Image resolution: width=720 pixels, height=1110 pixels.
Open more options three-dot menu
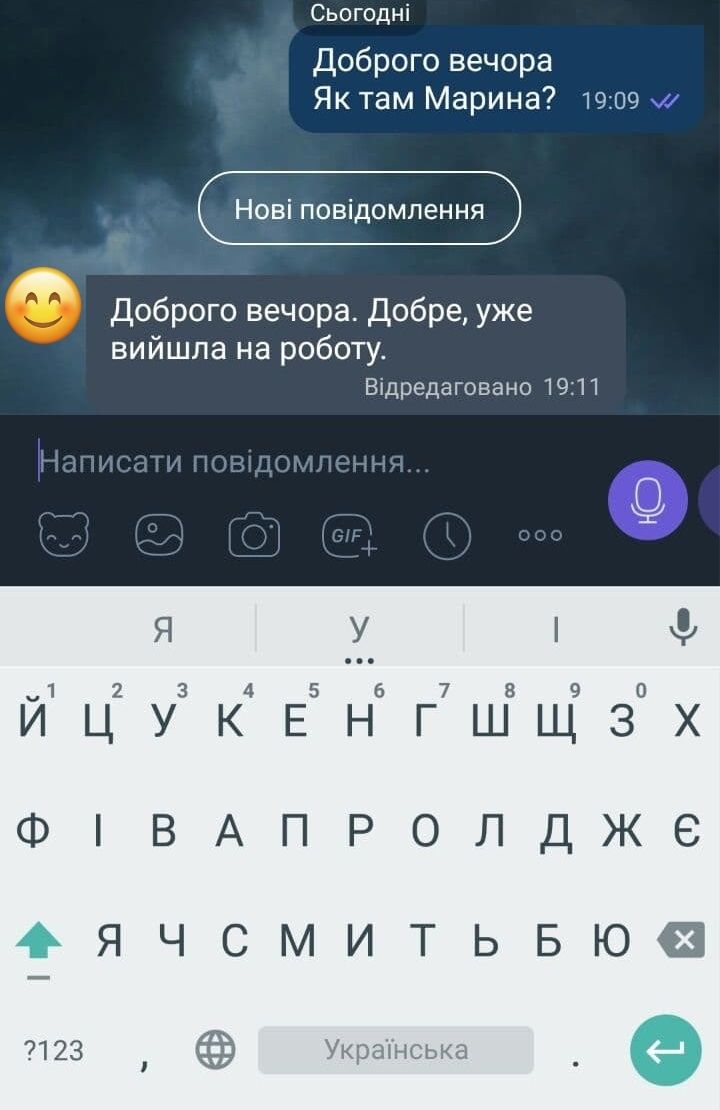[540, 535]
